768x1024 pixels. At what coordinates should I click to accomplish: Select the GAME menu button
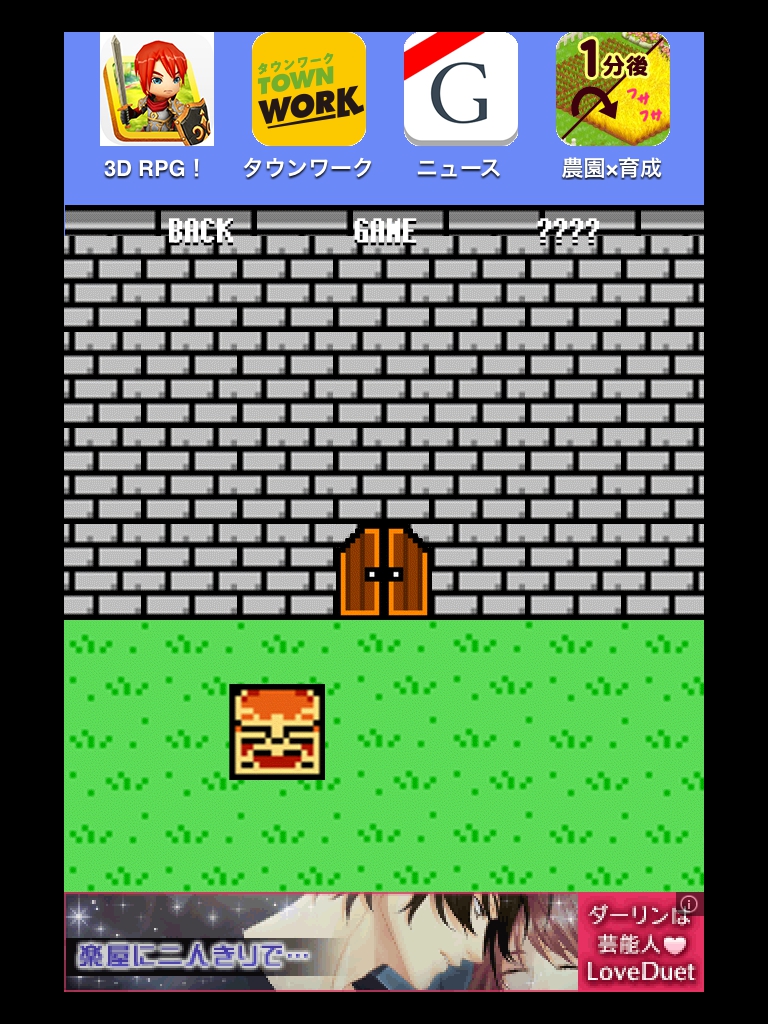385,232
